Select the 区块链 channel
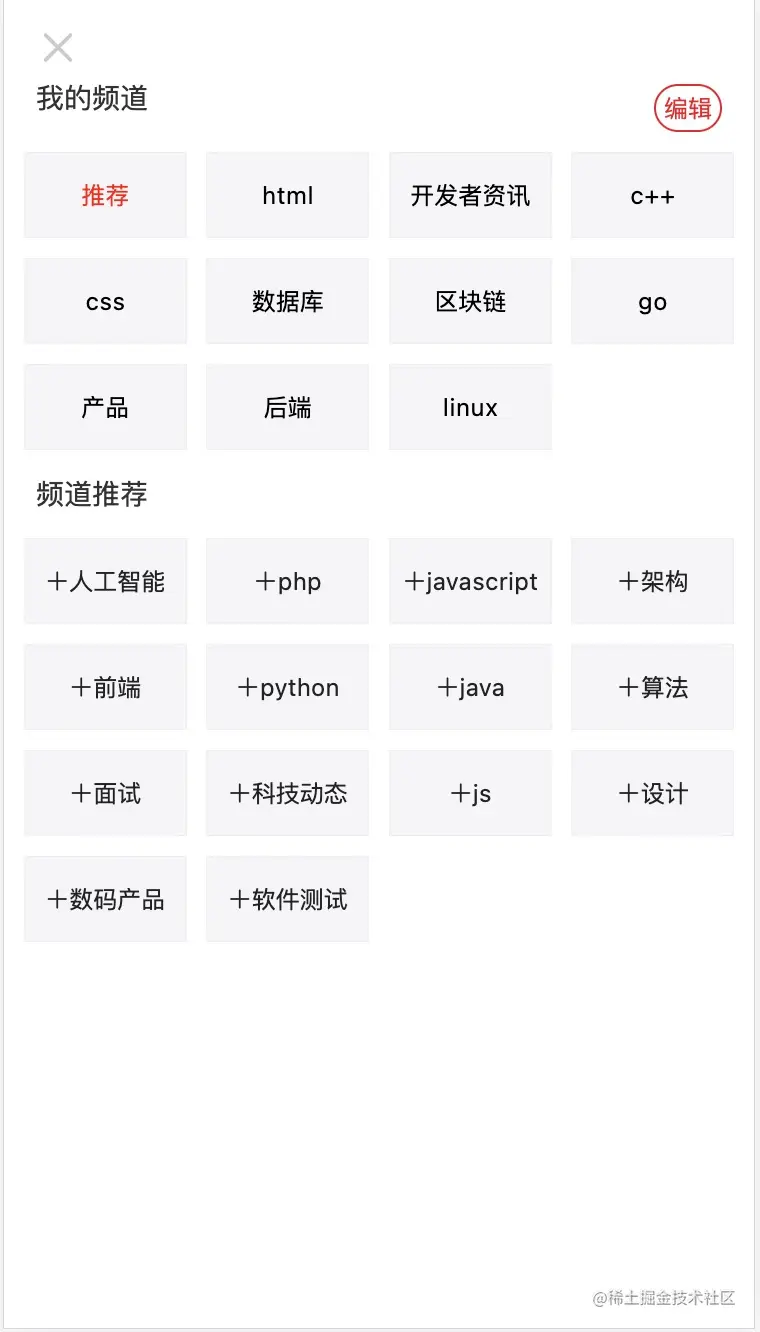Viewport: 760px width, 1332px height. [x=470, y=301]
